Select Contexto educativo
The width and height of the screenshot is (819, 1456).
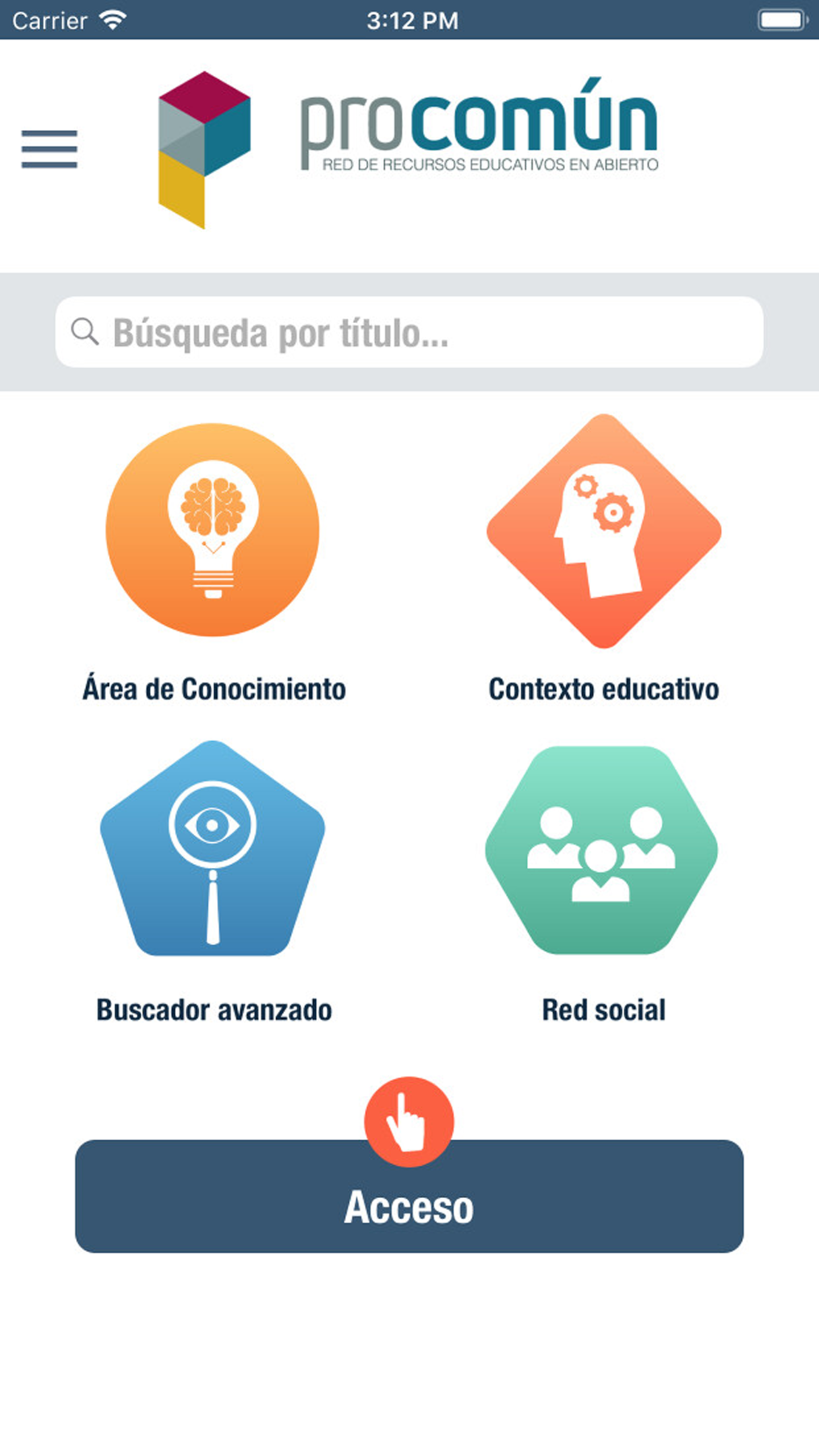tap(603, 531)
